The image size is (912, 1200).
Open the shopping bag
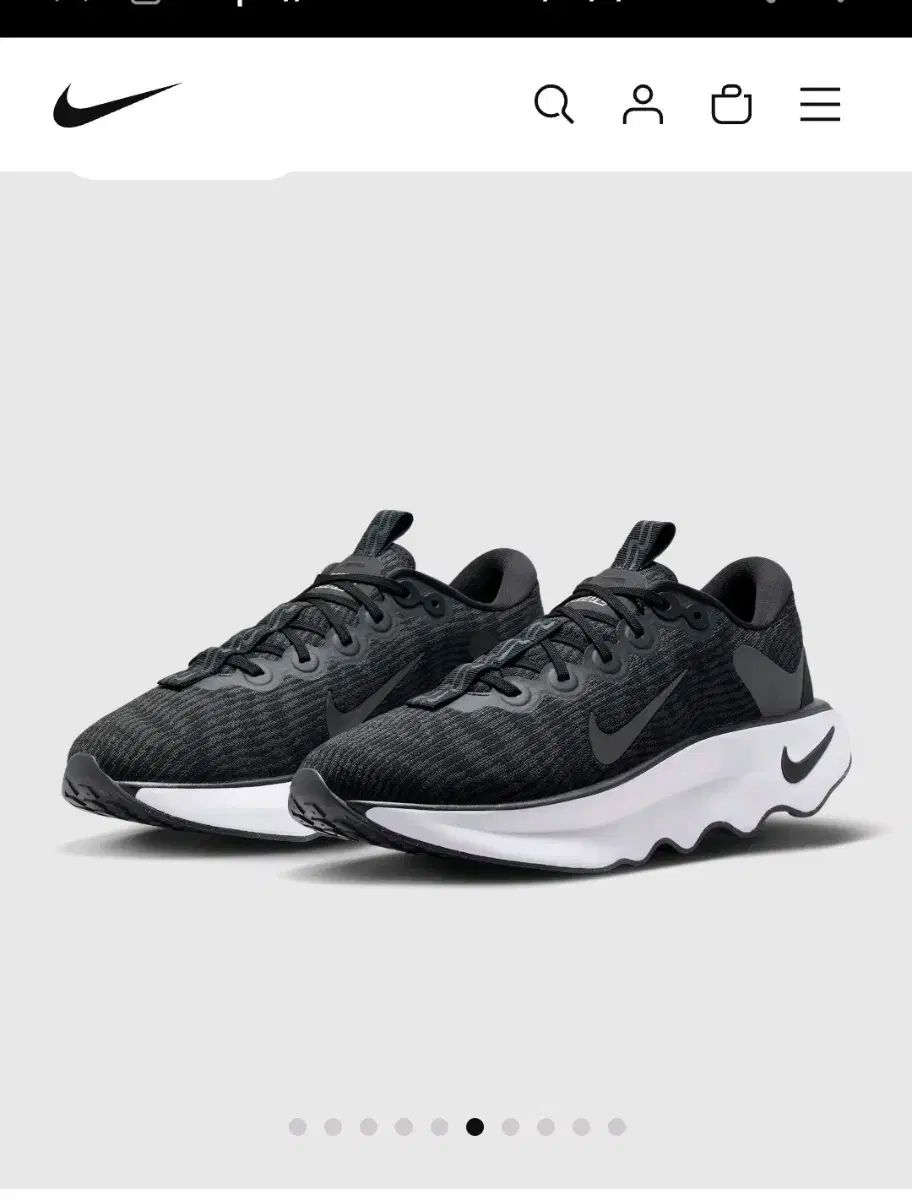(731, 105)
